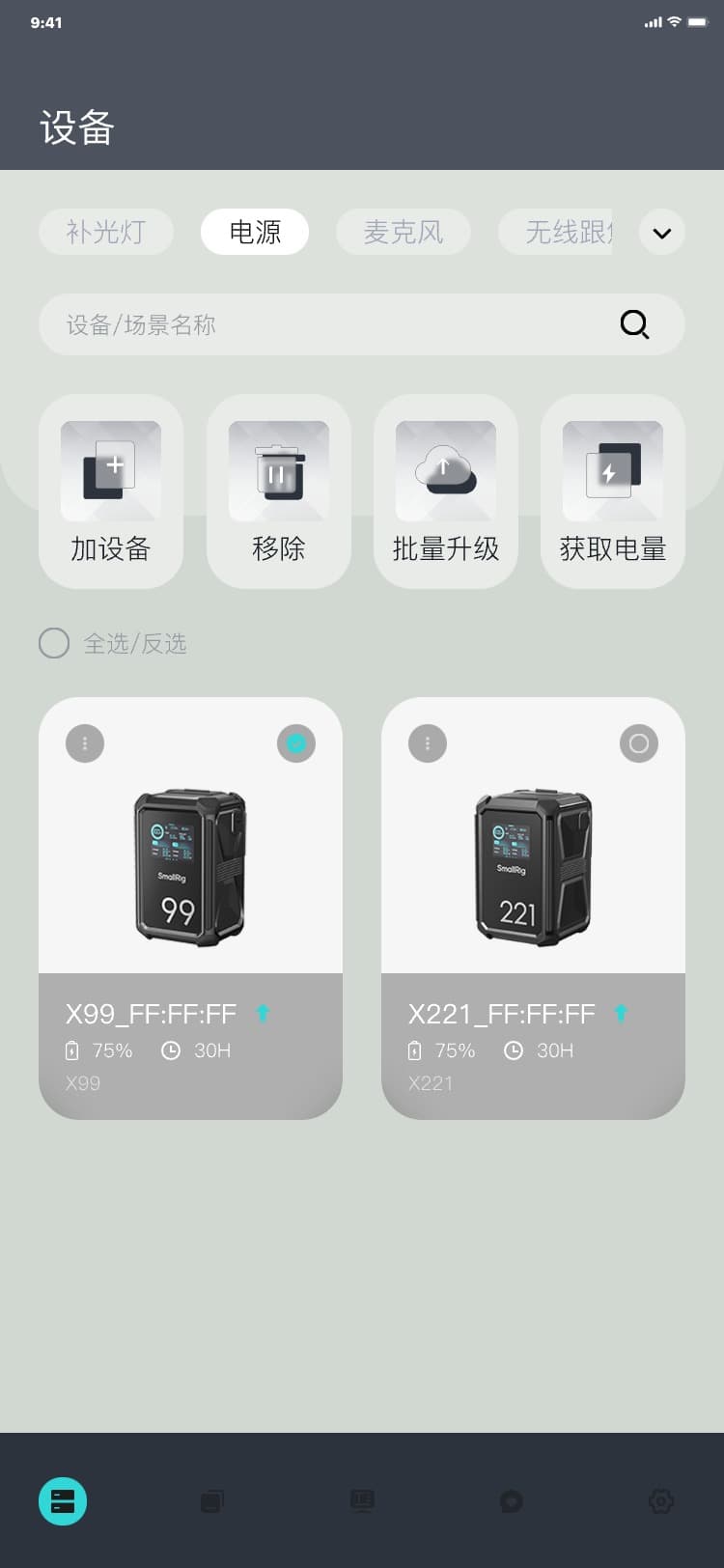
Task: Select the X221_FF:FF:FF device
Action: (639, 743)
